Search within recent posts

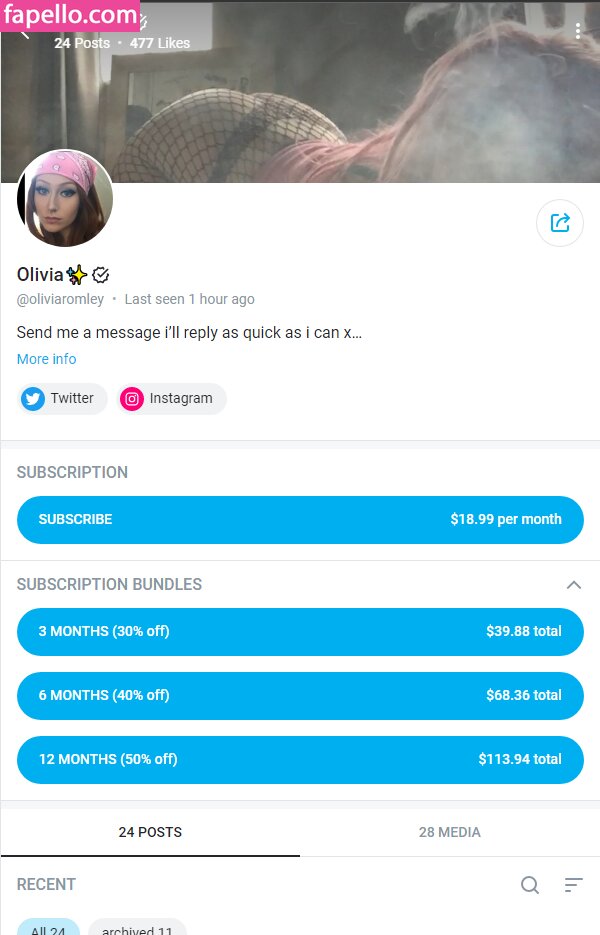click(530, 884)
